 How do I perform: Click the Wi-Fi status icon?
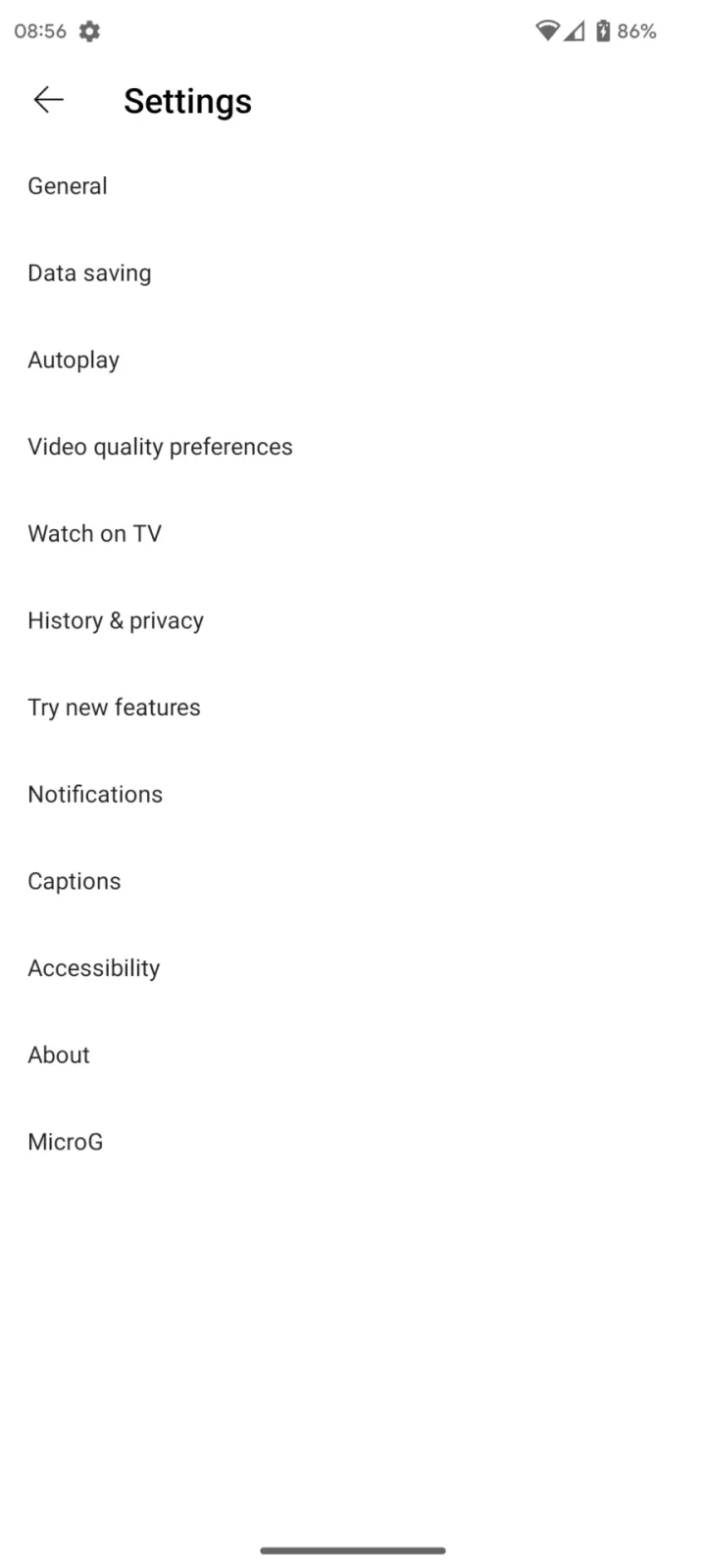click(546, 30)
